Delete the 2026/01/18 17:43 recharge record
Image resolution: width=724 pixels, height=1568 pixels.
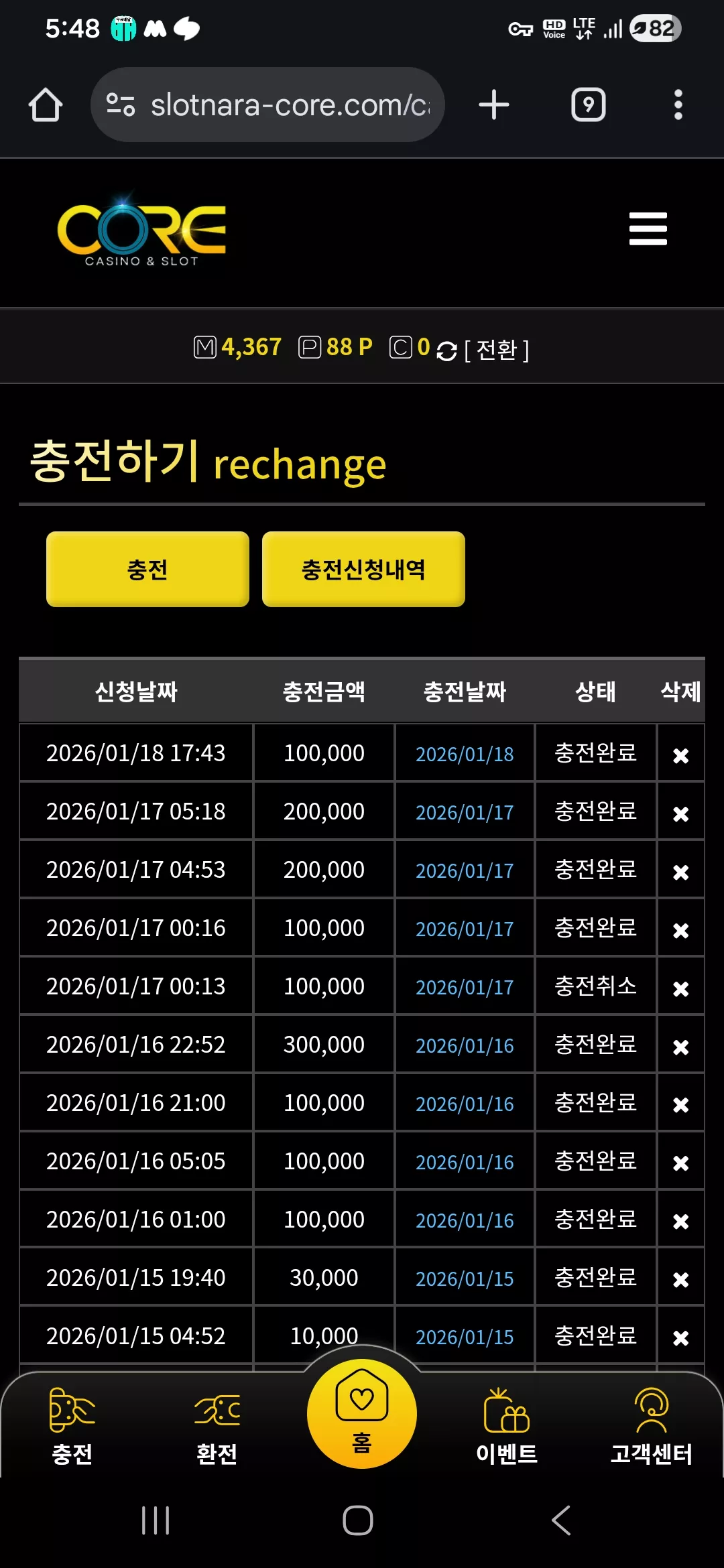(x=680, y=756)
